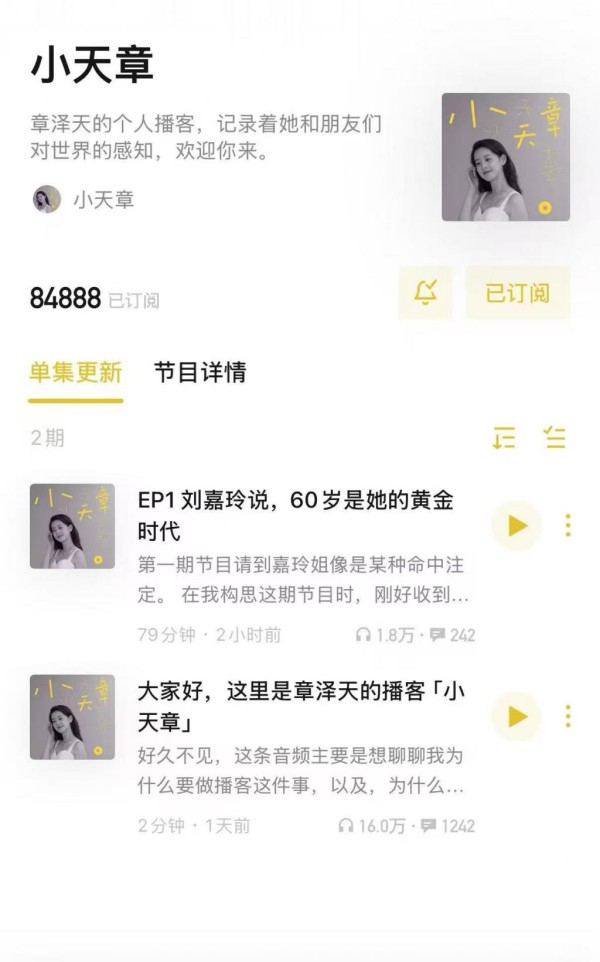Viewport: 600px width, 962px height.
Task: Play EP1 刘嘉玲说 episode
Action: click(x=516, y=525)
